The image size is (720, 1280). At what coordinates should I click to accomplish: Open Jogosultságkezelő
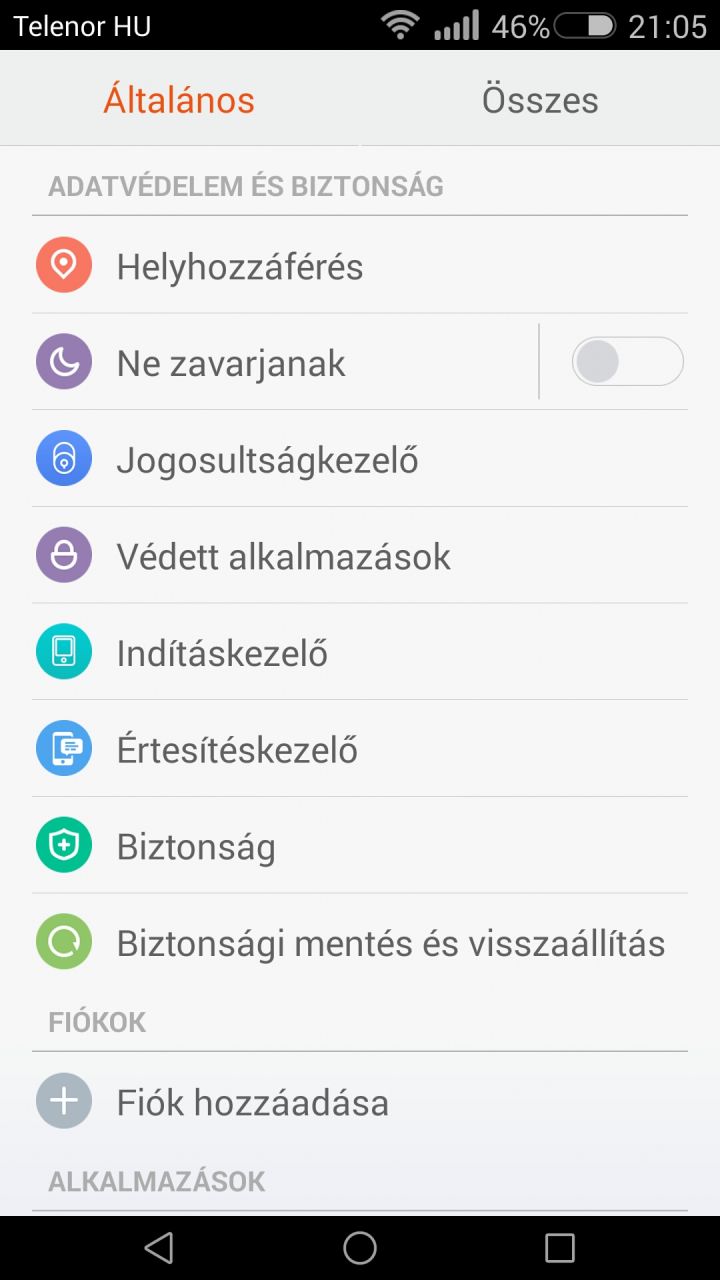(267, 460)
